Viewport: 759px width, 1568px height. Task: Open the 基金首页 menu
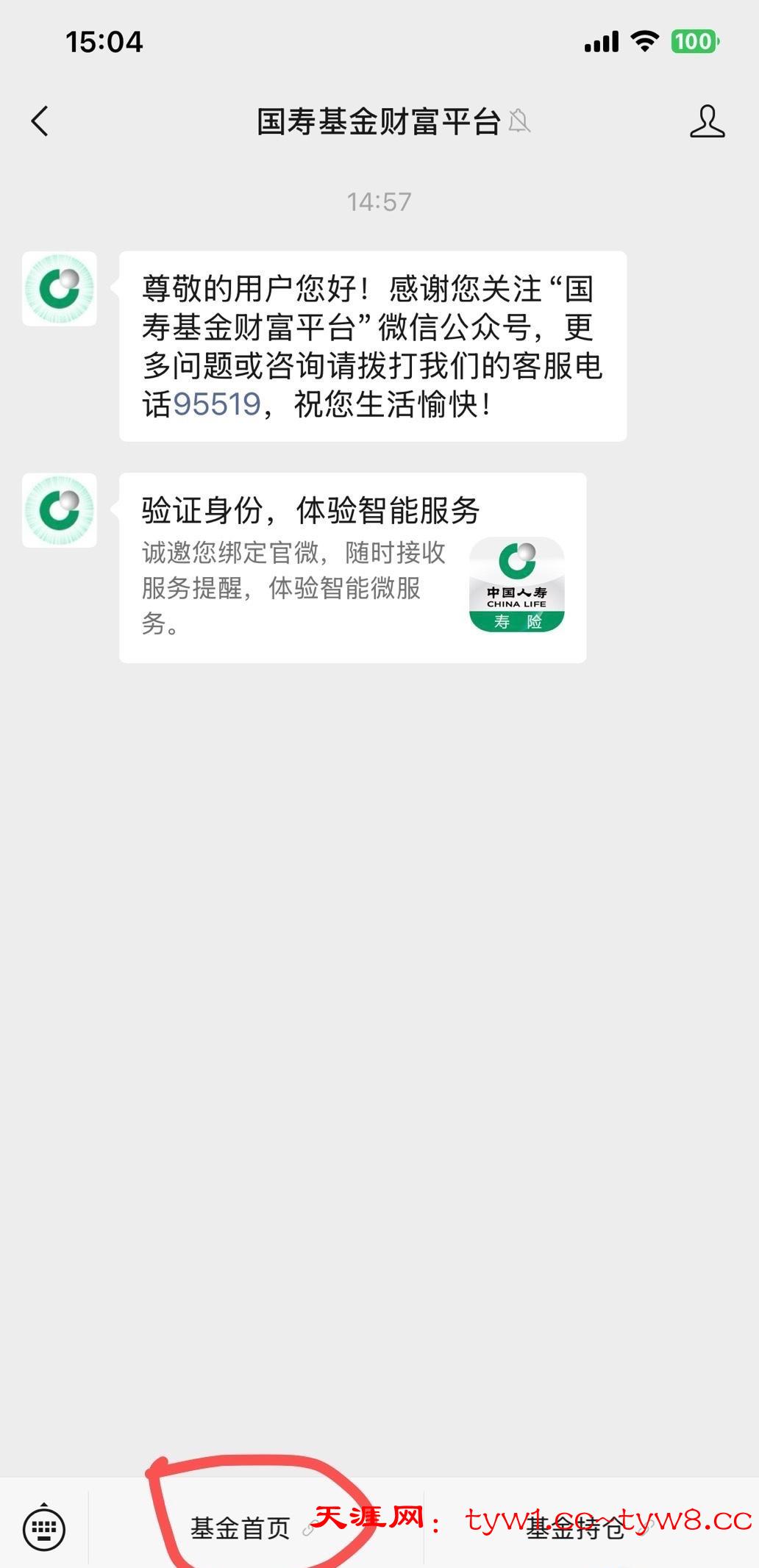[x=241, y=1528]
